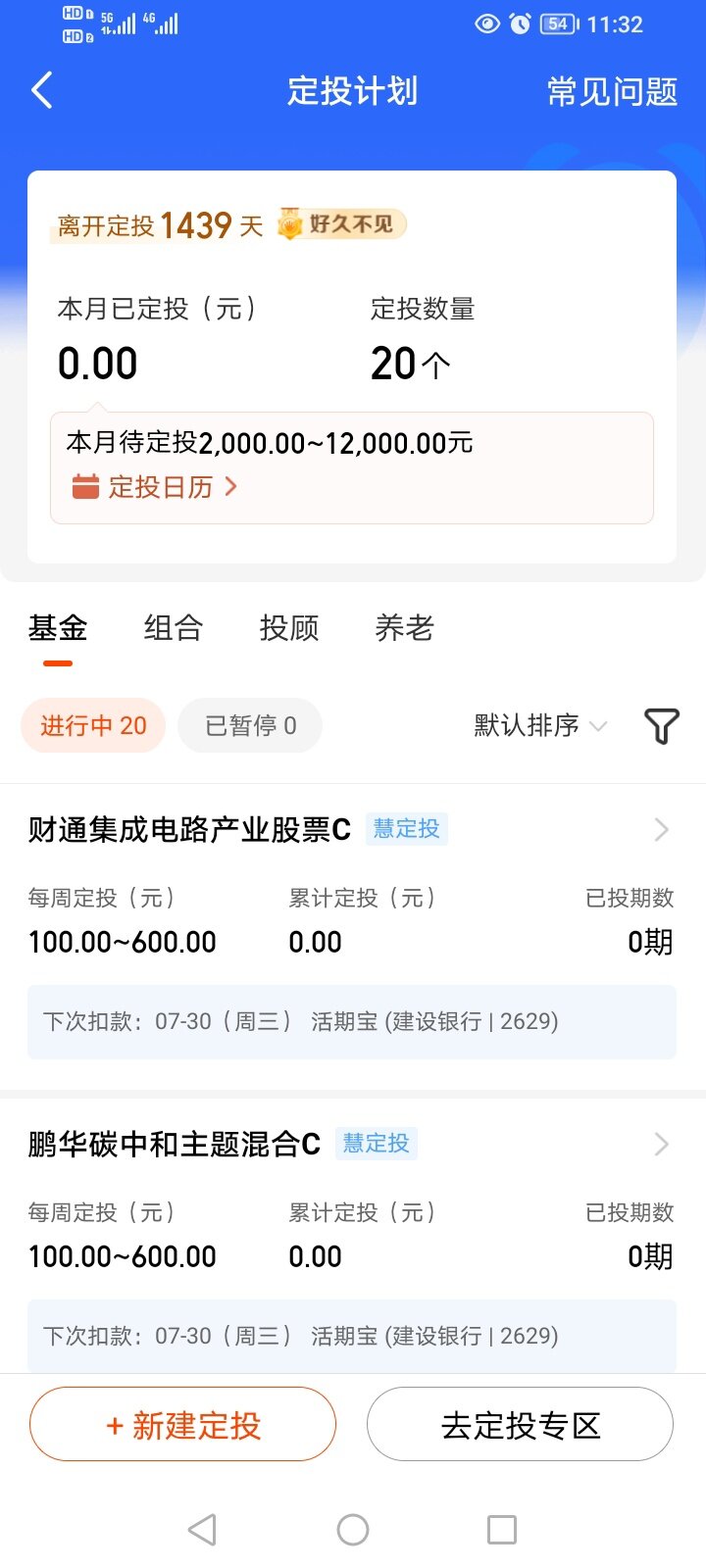Show 已暂停 0 plans
Image resolution: width=706 pixels, height=1568 pixels.
(x=250, y=725)
